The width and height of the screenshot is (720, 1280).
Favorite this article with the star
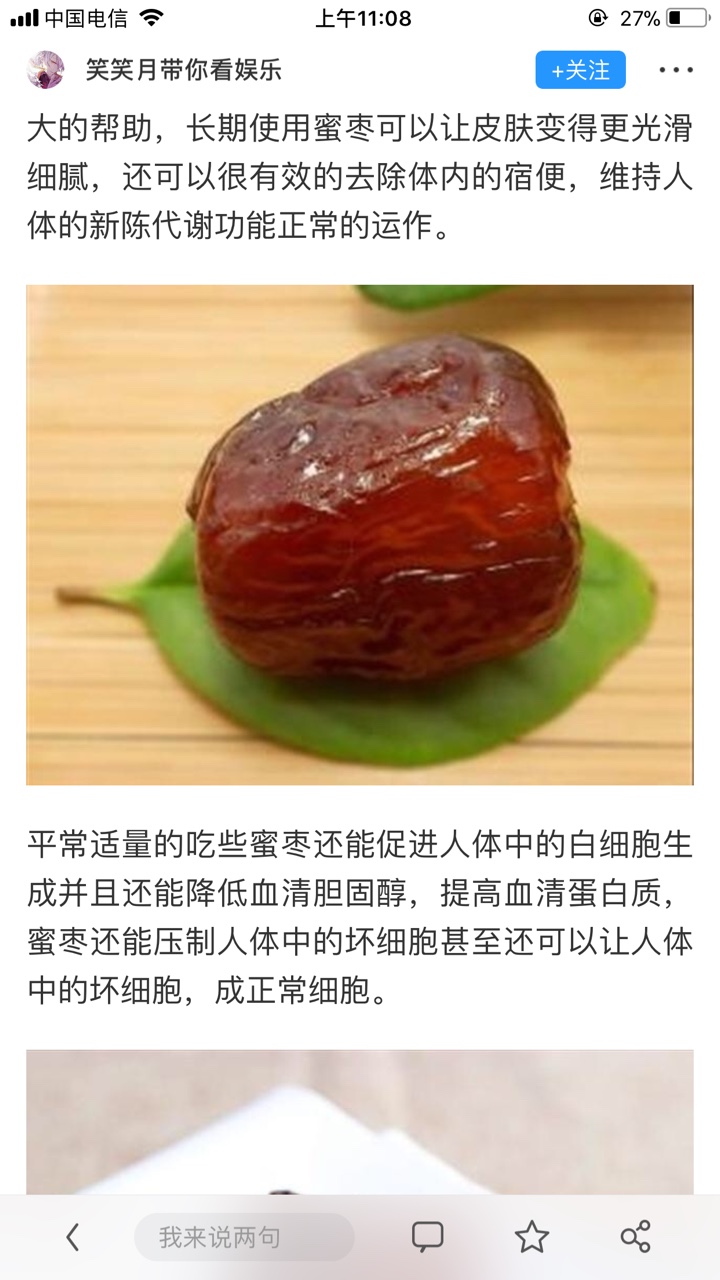(x=532, y=1237)
